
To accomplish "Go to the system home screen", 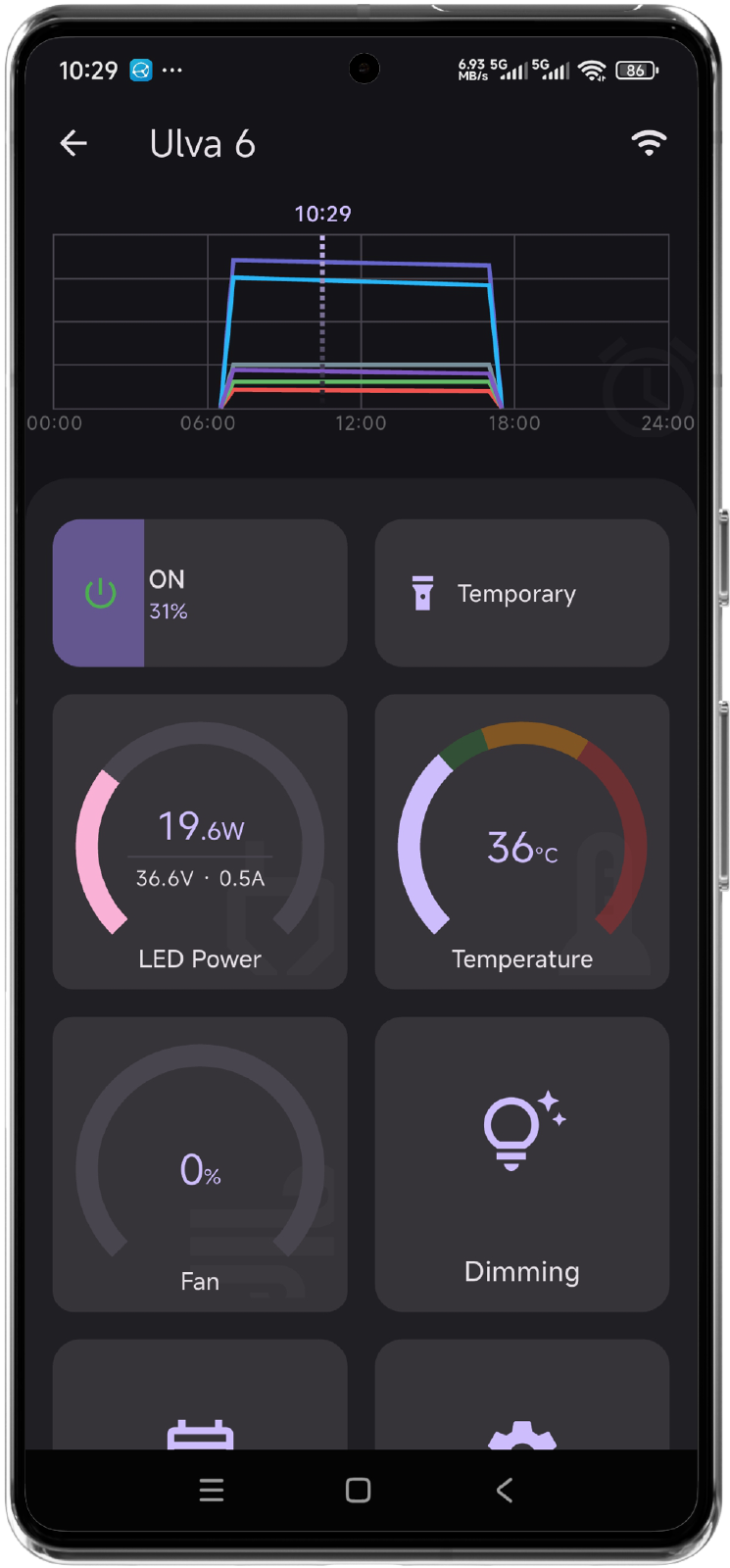I will [x=359, y=1491].
